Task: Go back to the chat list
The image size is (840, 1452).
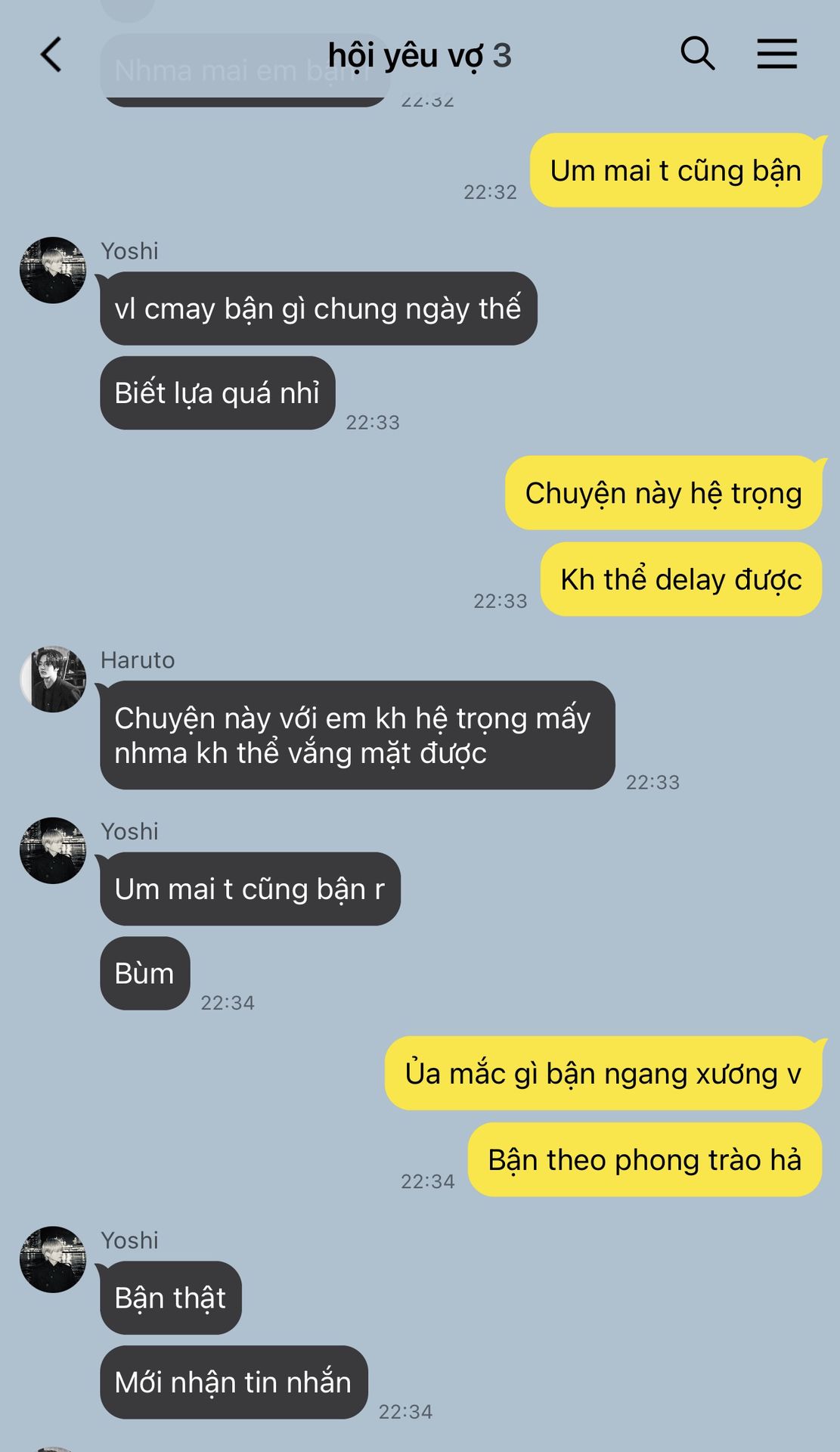Action: (x=51, y=55)
